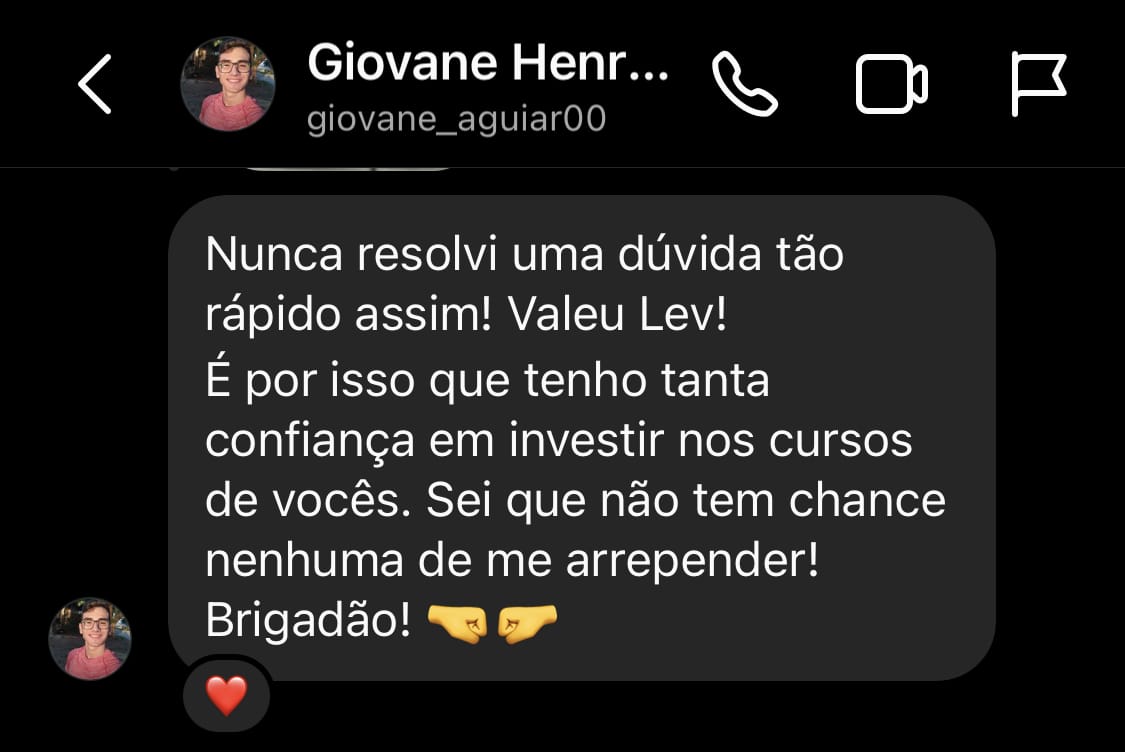Go back to the message list
This screenshot has height=752, width=1125.
pyautogui.click(x=95, y=86)
